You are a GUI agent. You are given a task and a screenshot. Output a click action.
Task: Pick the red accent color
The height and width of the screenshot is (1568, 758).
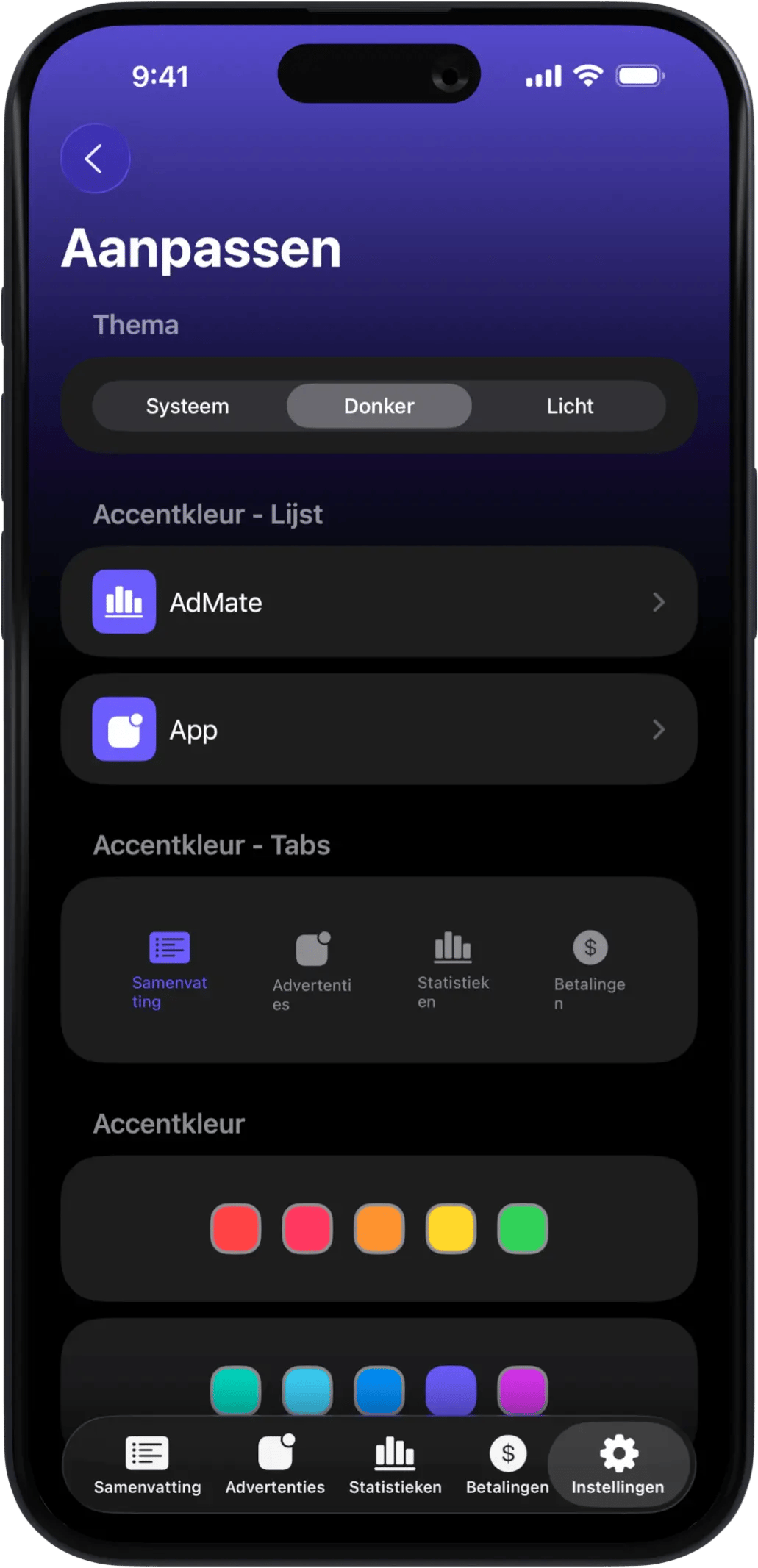click(236, 1228)
